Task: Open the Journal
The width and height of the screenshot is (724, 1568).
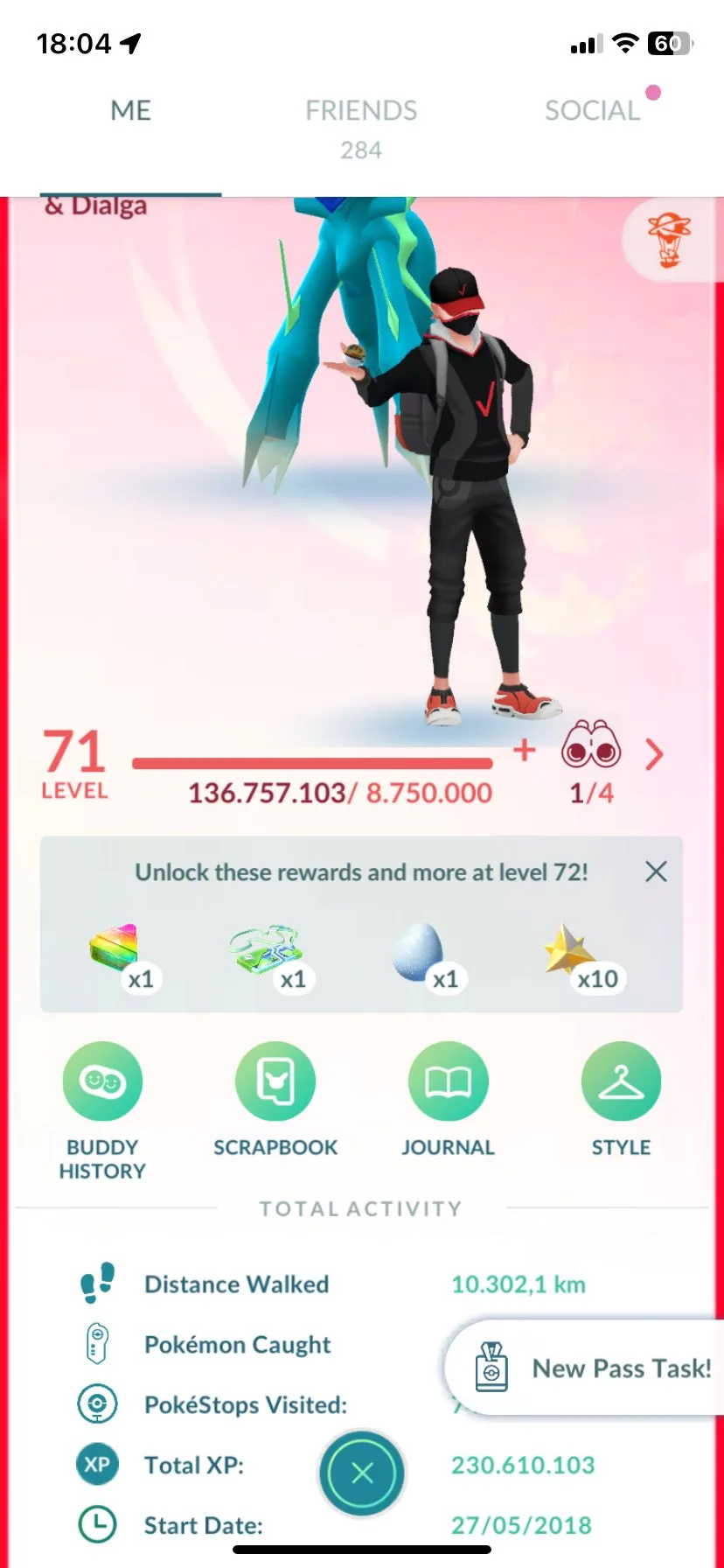Action: pos(448,1100)
